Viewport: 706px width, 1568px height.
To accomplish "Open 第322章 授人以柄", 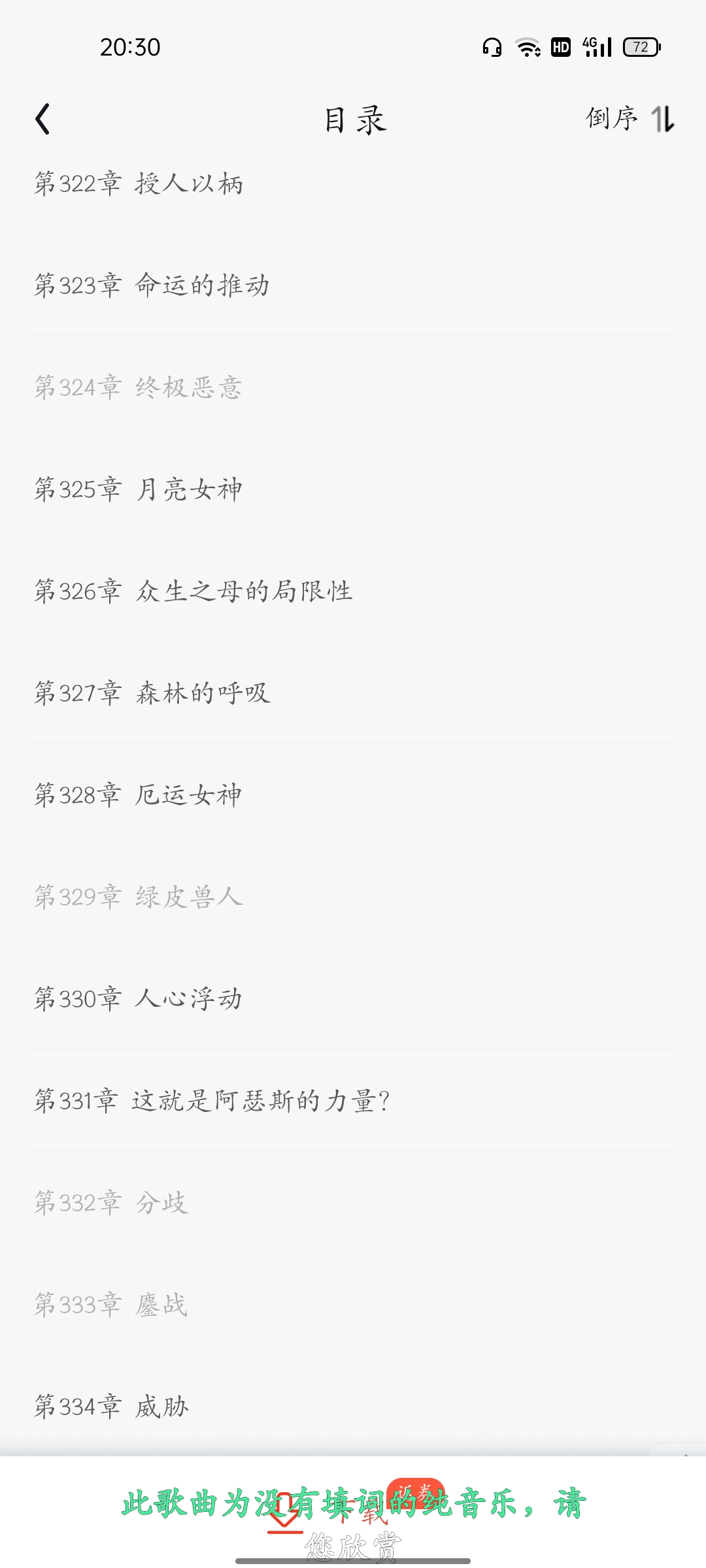I will (139, 184).
